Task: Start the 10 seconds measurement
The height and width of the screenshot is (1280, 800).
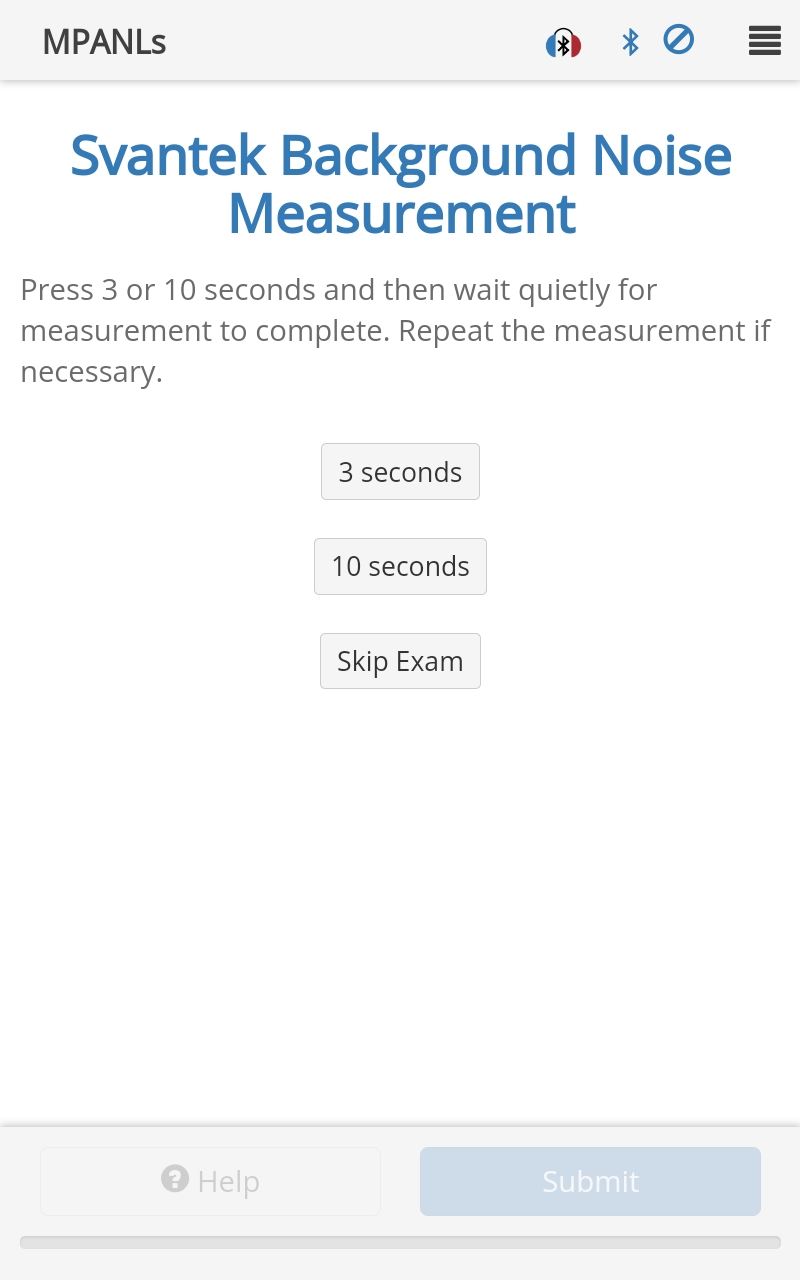Action: point(400,567)
